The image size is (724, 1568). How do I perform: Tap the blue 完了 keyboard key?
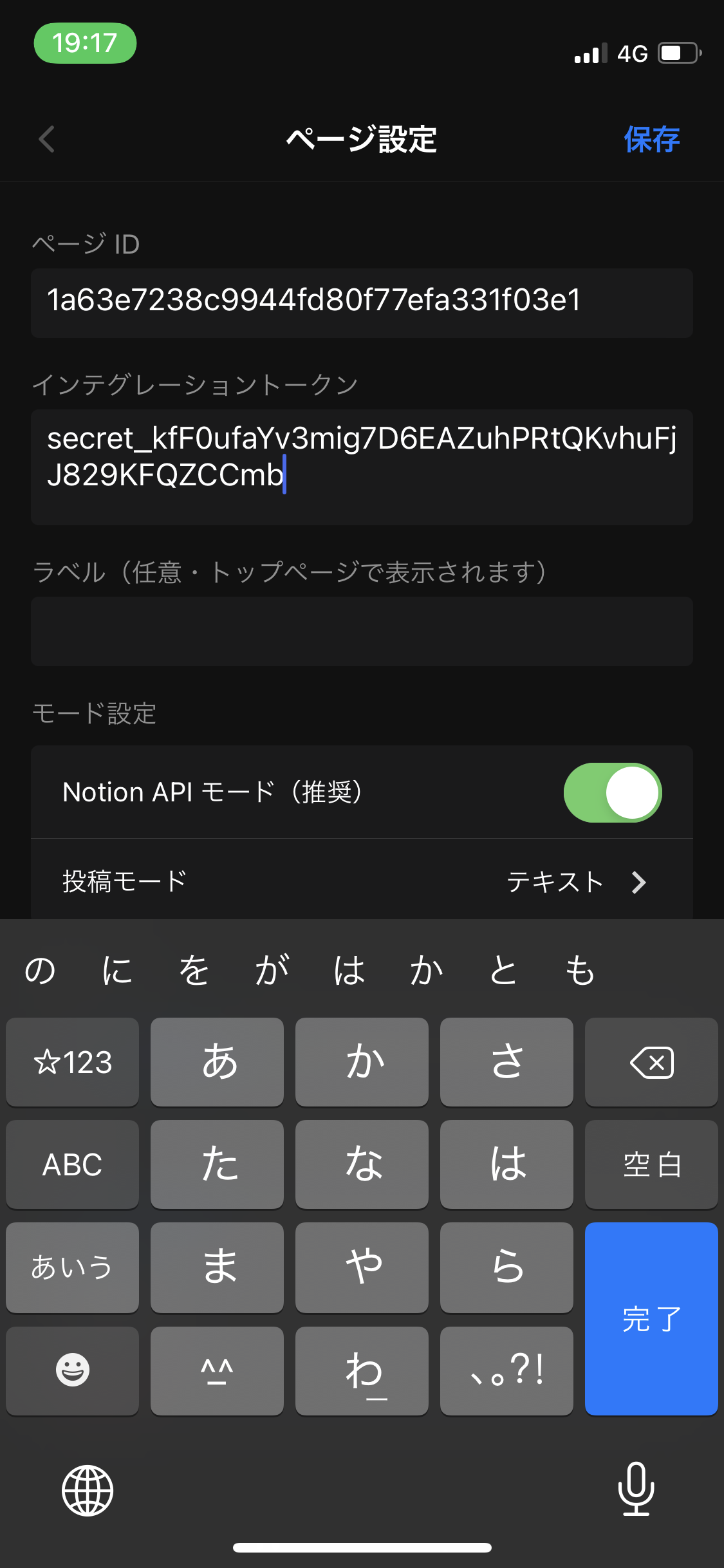[x=651, y=1318]
